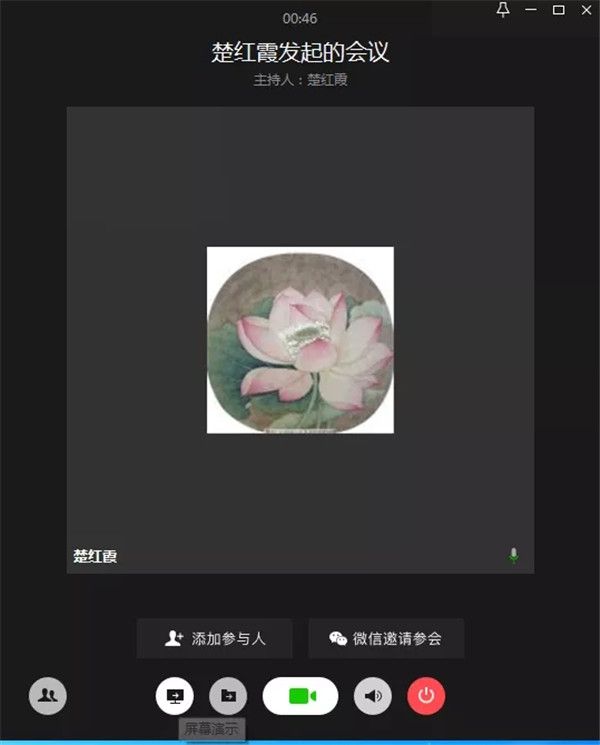Open the file sharing folder icon
This screenshot has height=745, width=600.
point(228,696)
